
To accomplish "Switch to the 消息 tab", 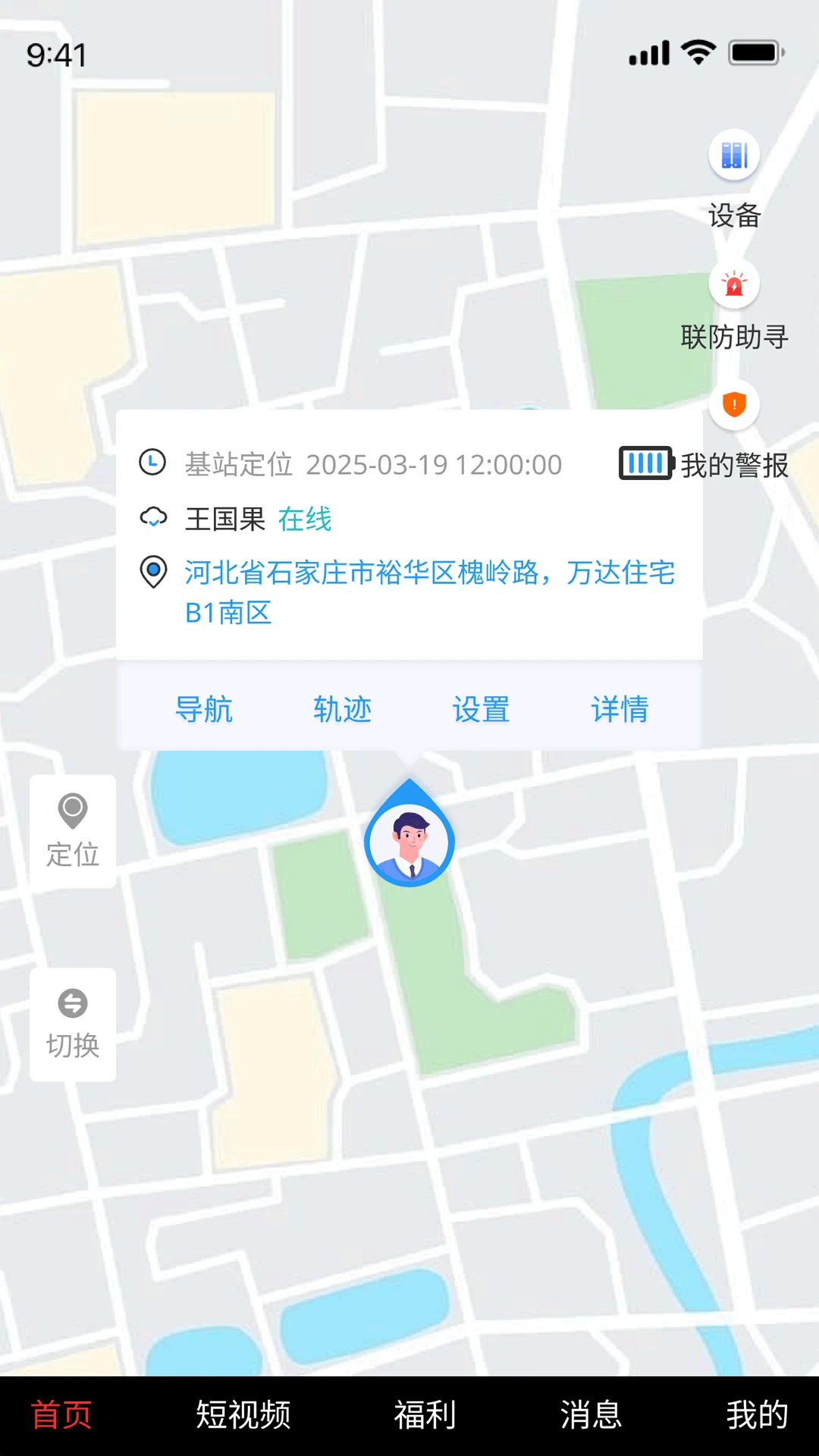I will click(592, 1415).
